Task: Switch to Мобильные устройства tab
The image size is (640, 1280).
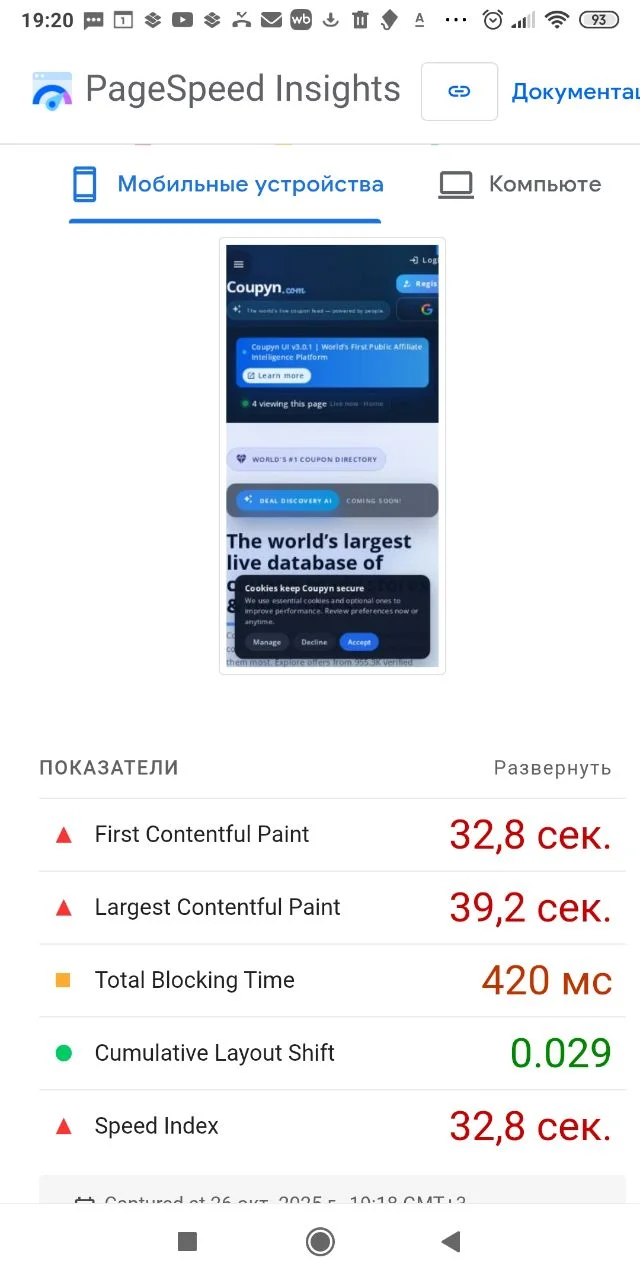Action: point(226,184)
